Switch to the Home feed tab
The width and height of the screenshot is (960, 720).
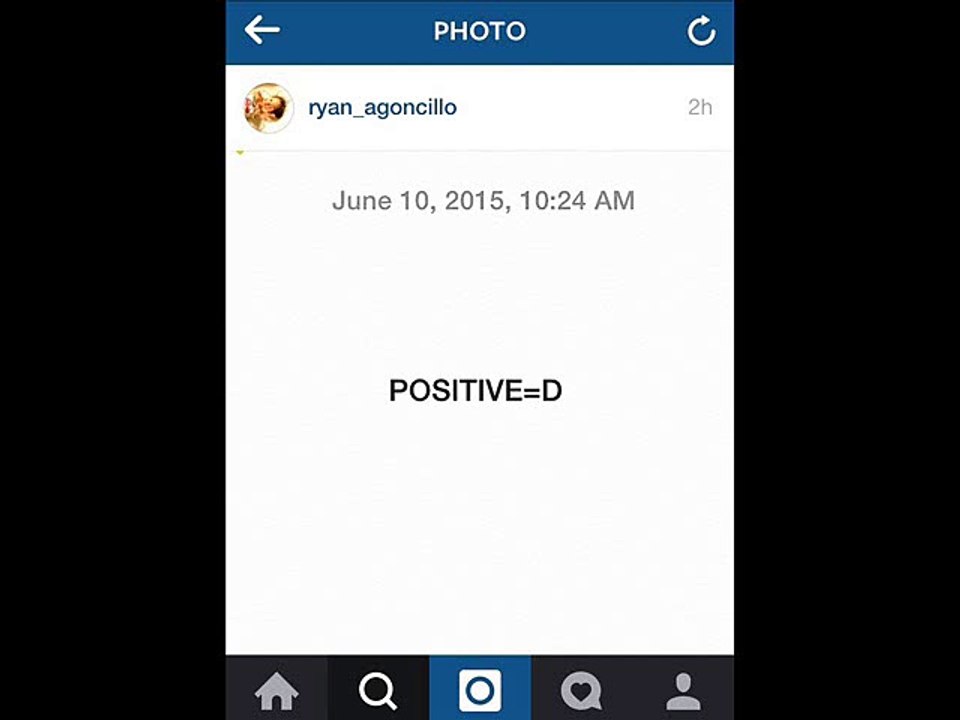pyautogui.click(x=276, y=691)
